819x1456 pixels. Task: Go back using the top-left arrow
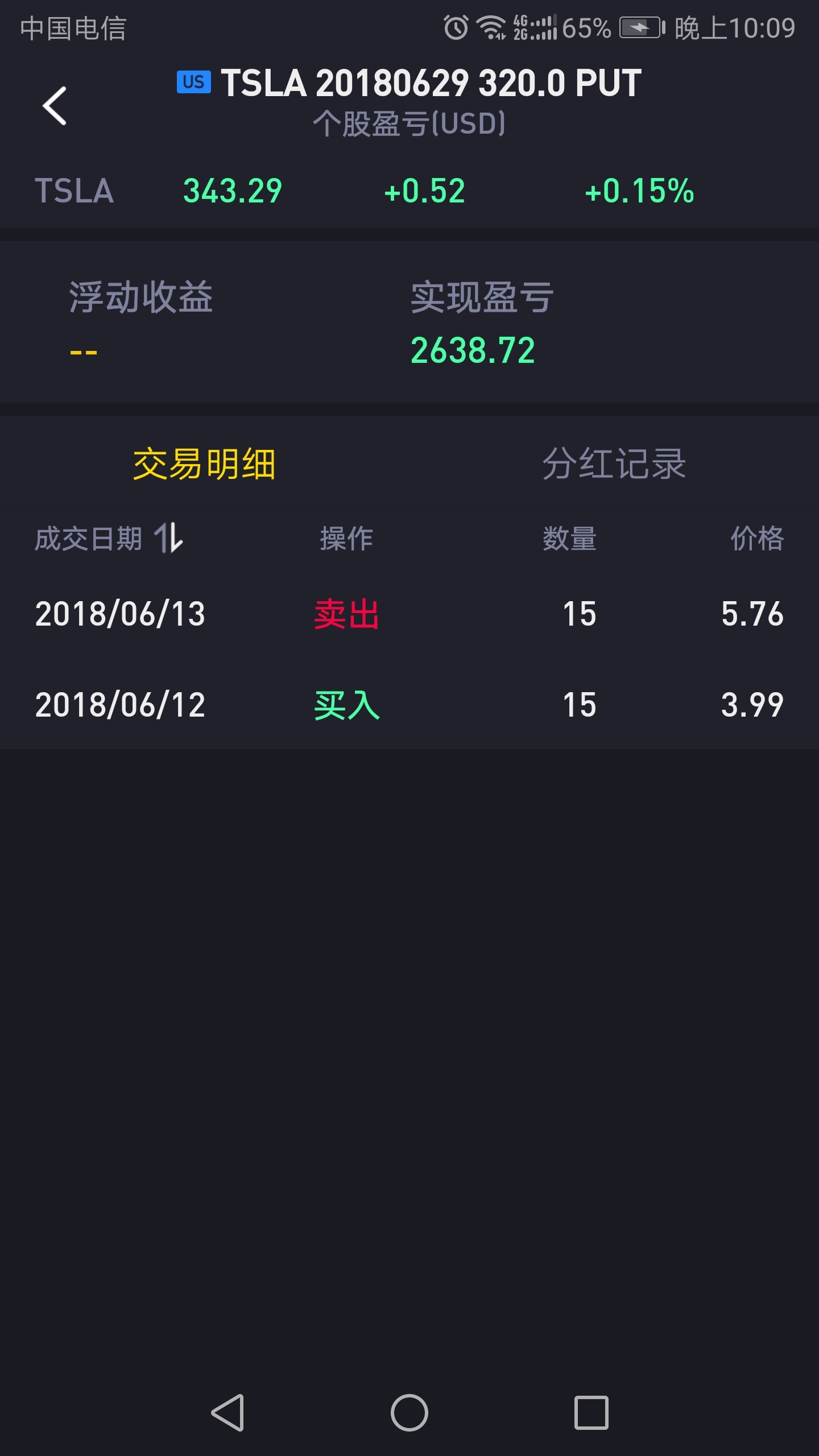click(x=55, y=106)
